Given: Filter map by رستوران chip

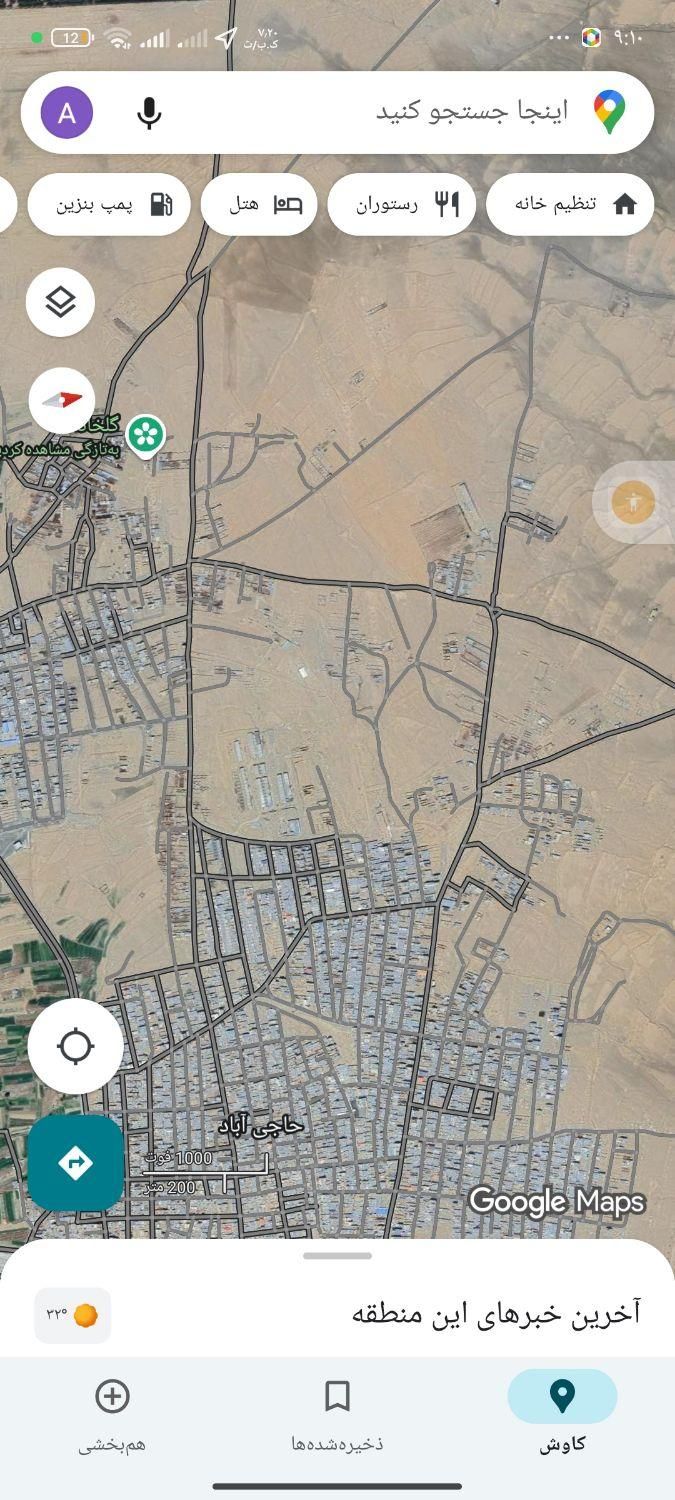Looking at the screenshot, I should tap(402, 204).
